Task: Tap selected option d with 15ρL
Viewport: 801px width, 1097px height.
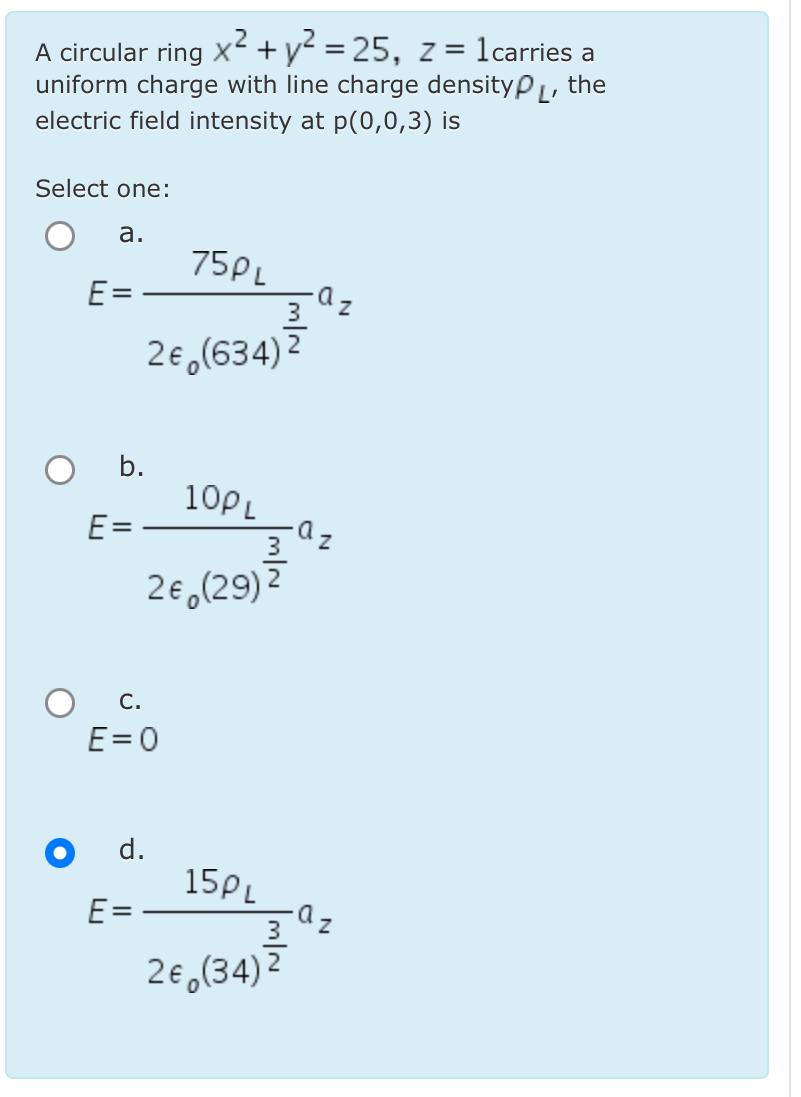Action: click(x=60, y=853)
